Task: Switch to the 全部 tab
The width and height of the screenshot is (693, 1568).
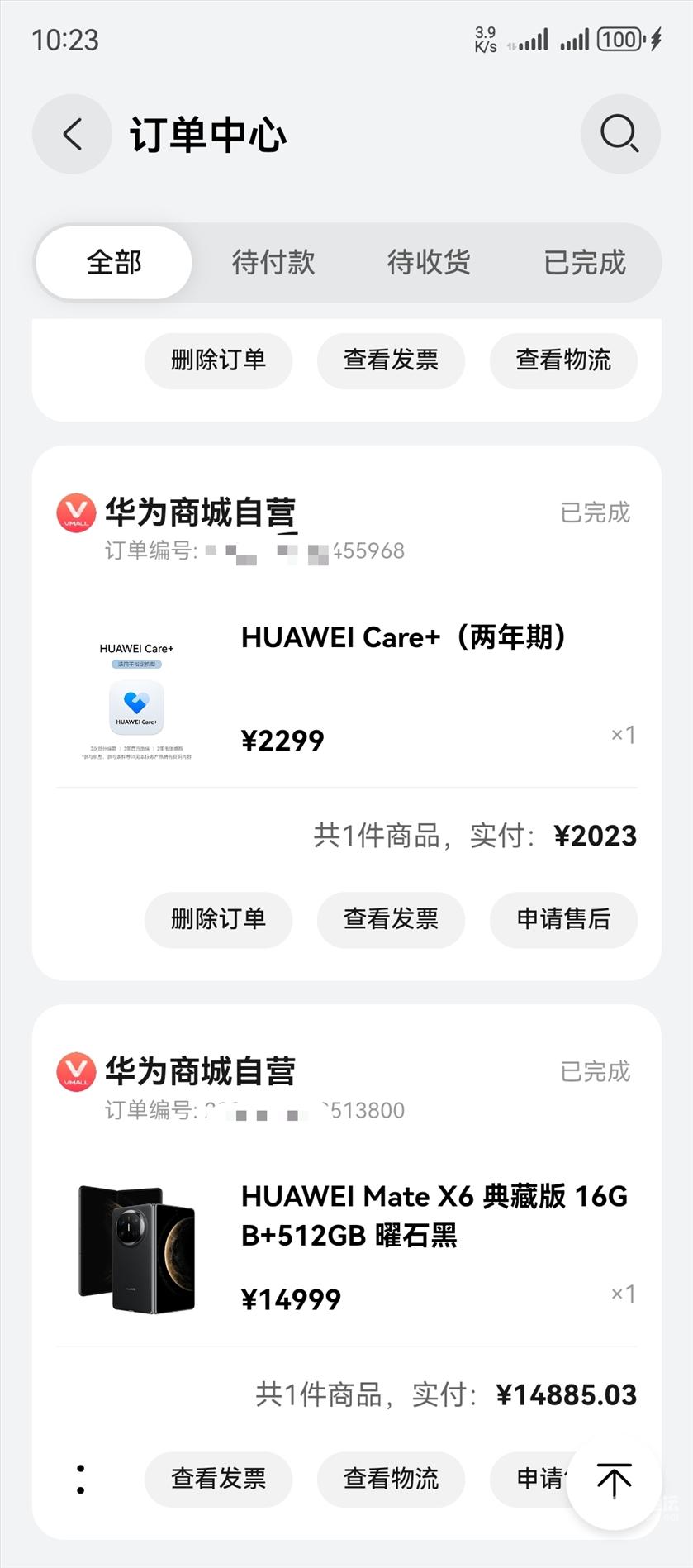Action: coord(114,263)
